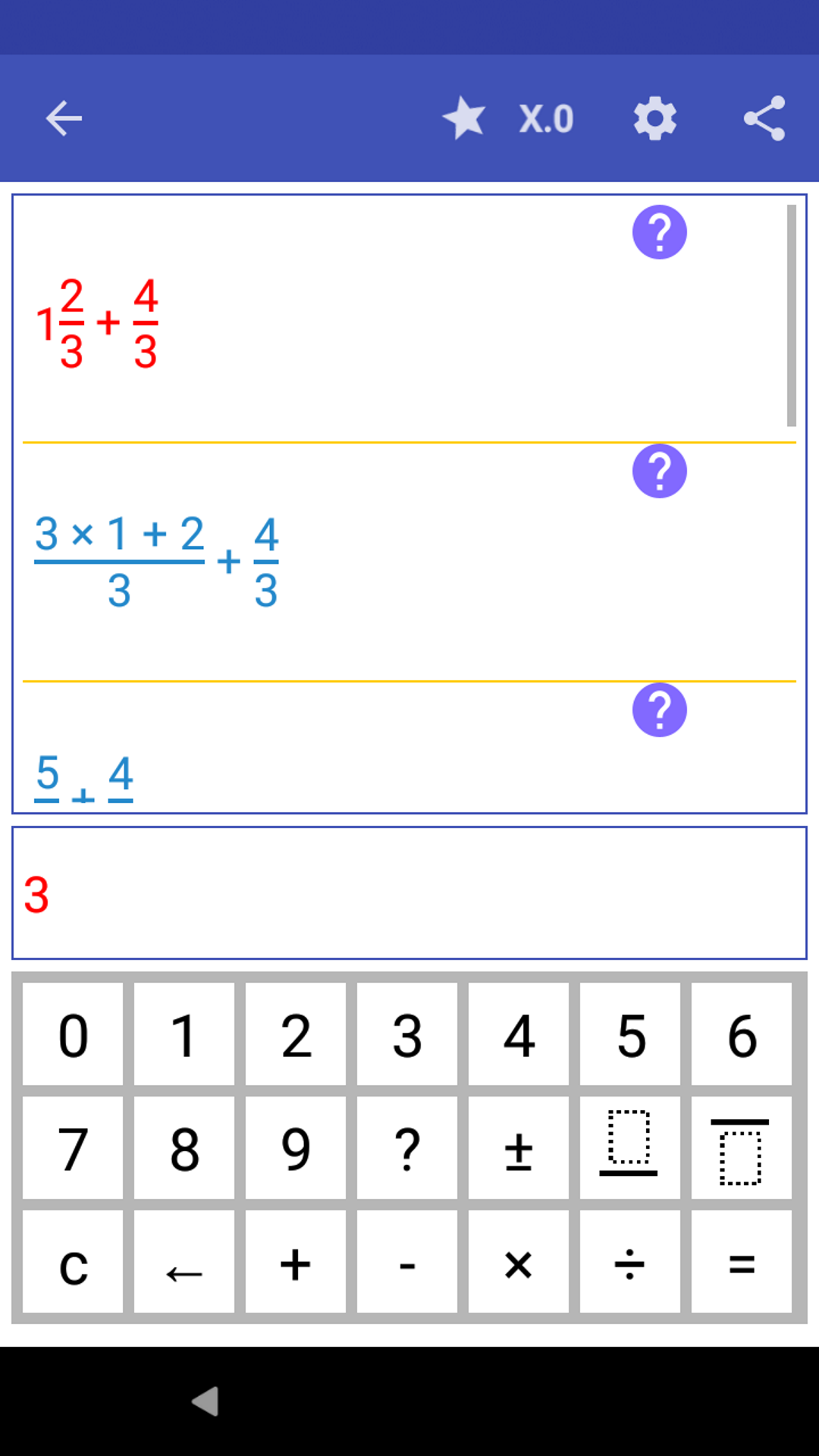Tap the backspace arrow key
Image resolution: width=819 pixels, height=1456 pixels.
point(184,1265)
